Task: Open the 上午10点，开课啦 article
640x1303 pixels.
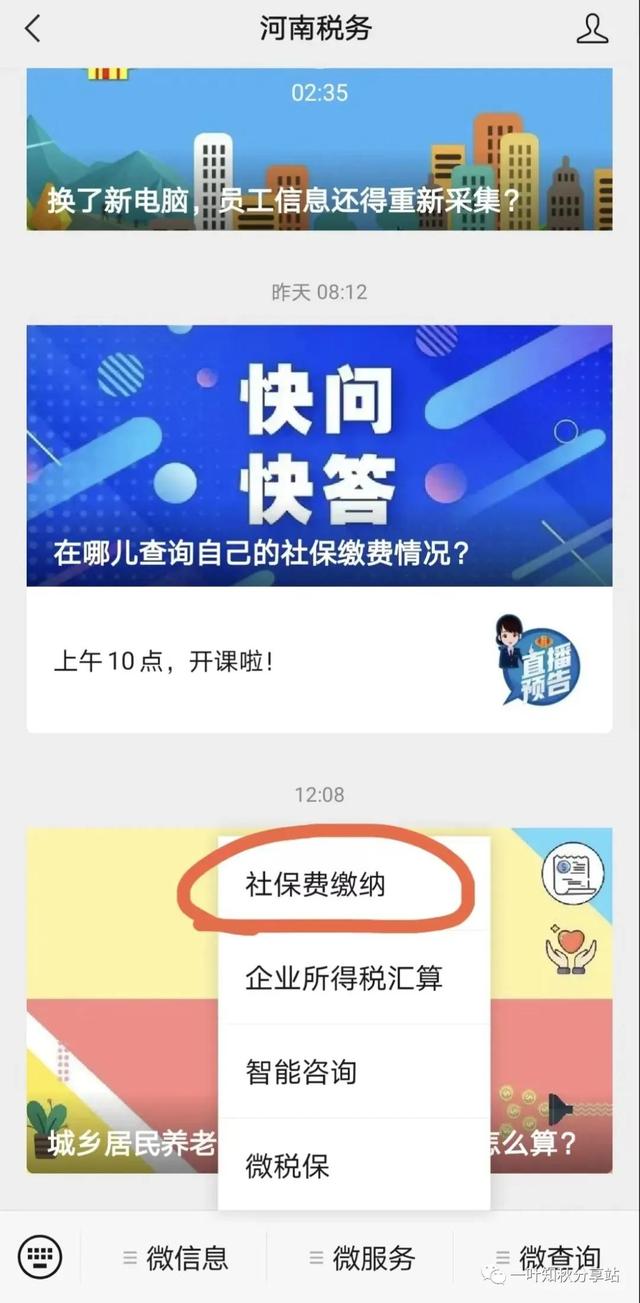Action: click(x=319, y=660)
